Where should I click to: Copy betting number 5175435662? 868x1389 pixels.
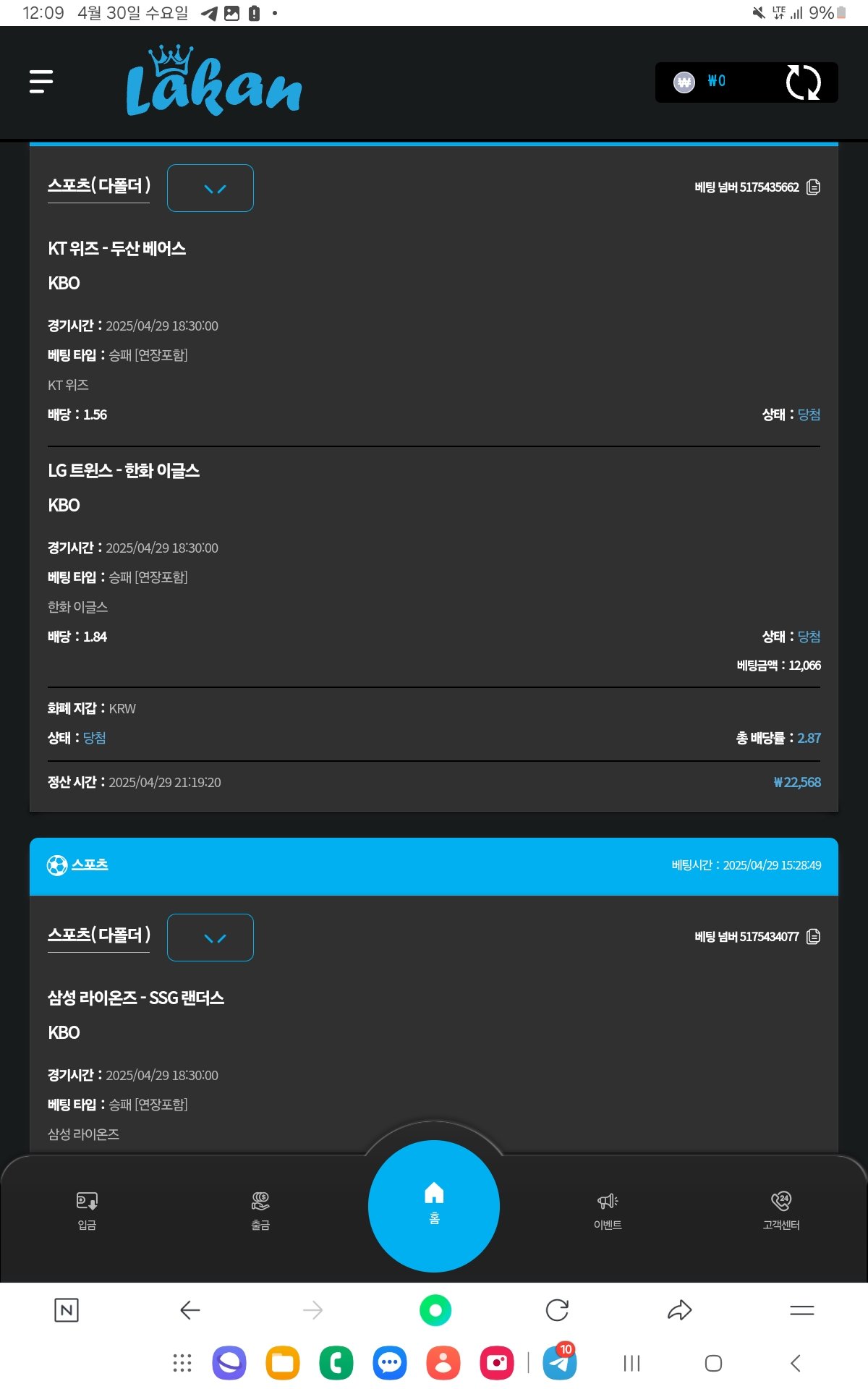[x=813, y=187]
